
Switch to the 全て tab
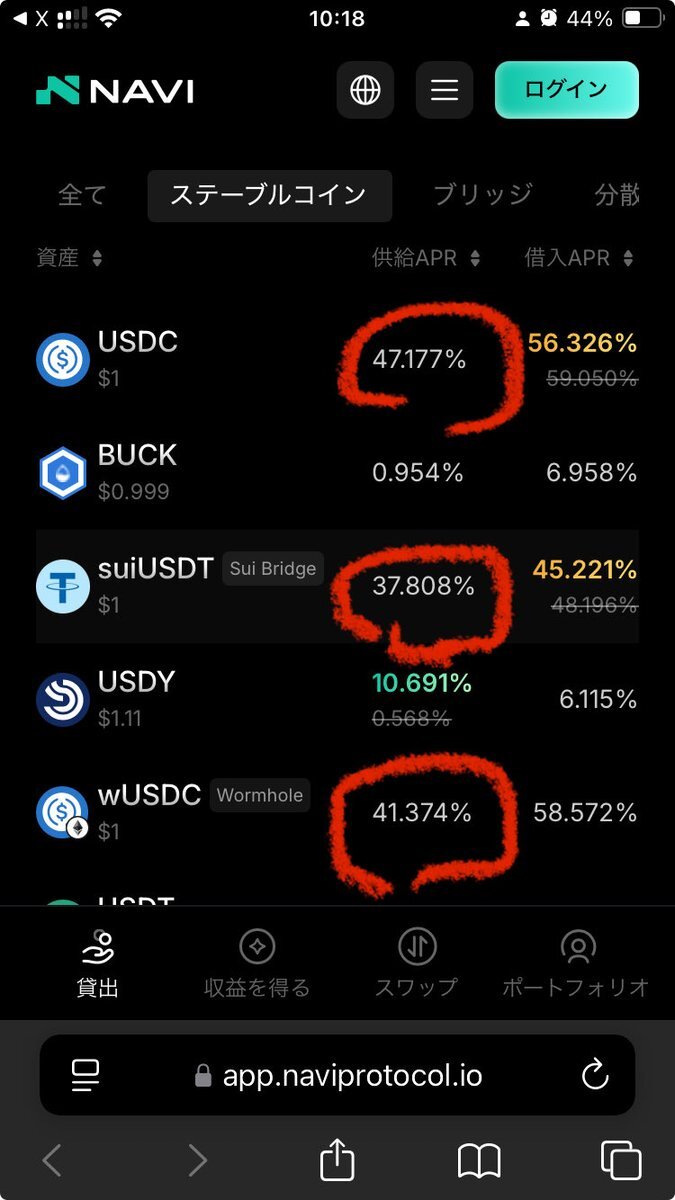[82, 195]
